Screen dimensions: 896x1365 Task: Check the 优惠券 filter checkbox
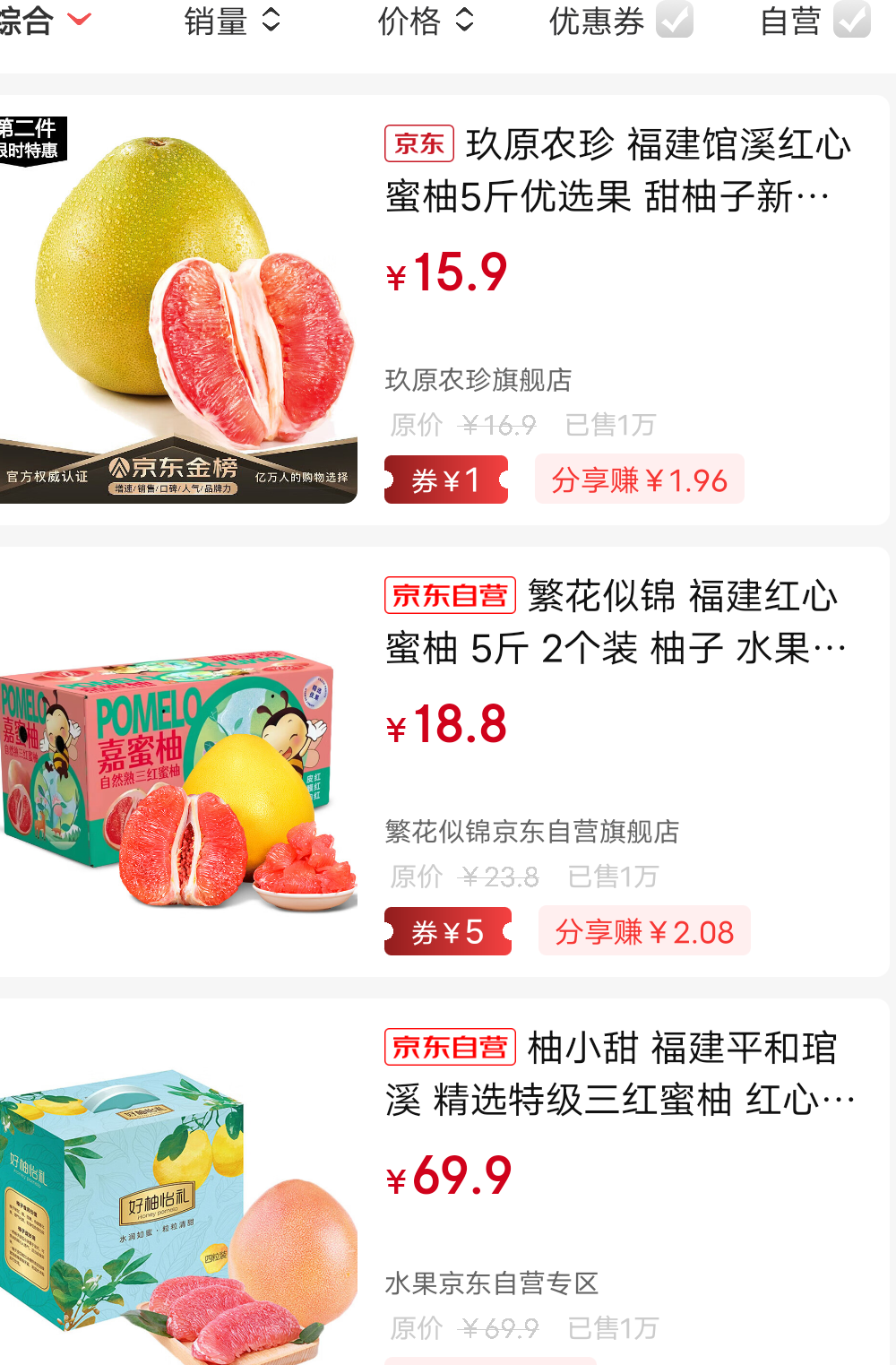point(674,20)
